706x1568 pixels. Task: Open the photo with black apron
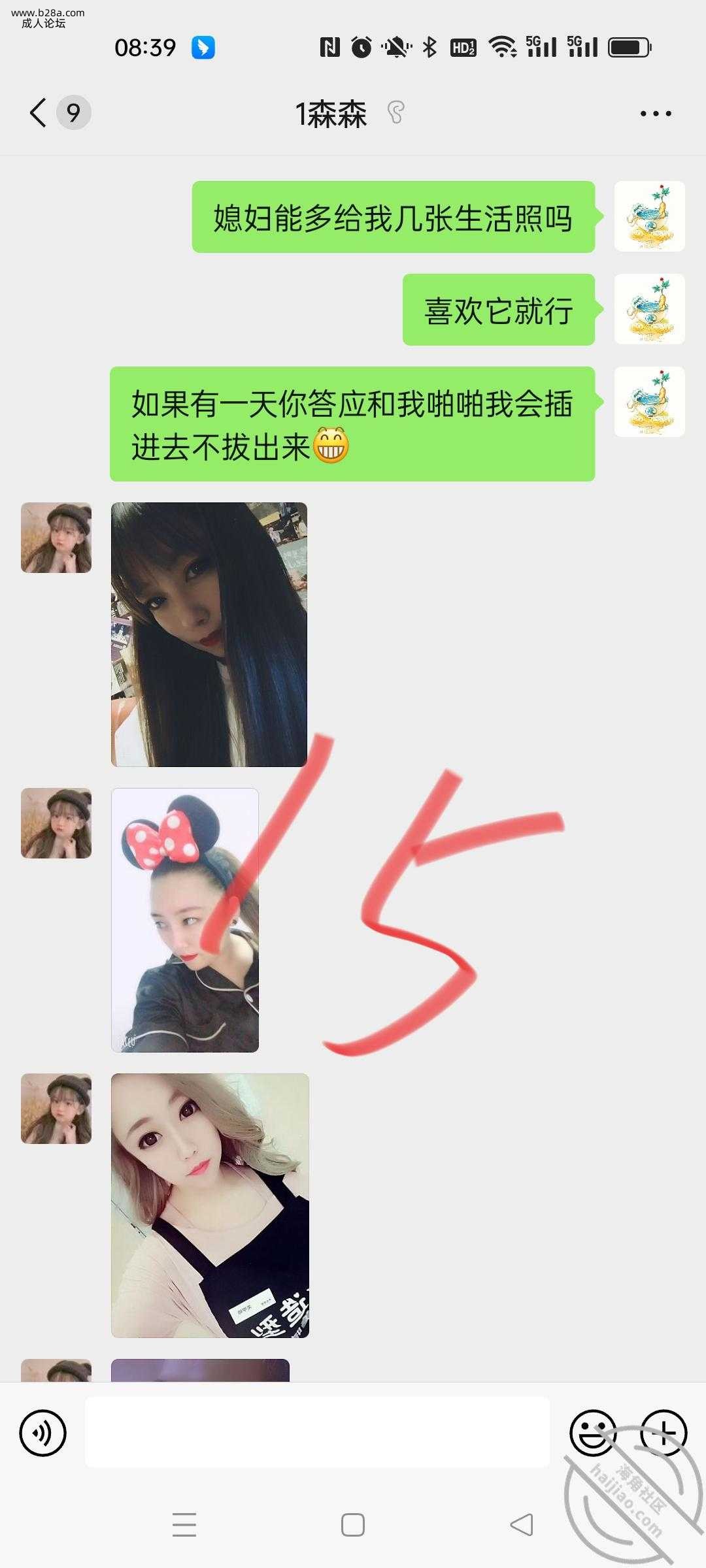click(210, 1205)
